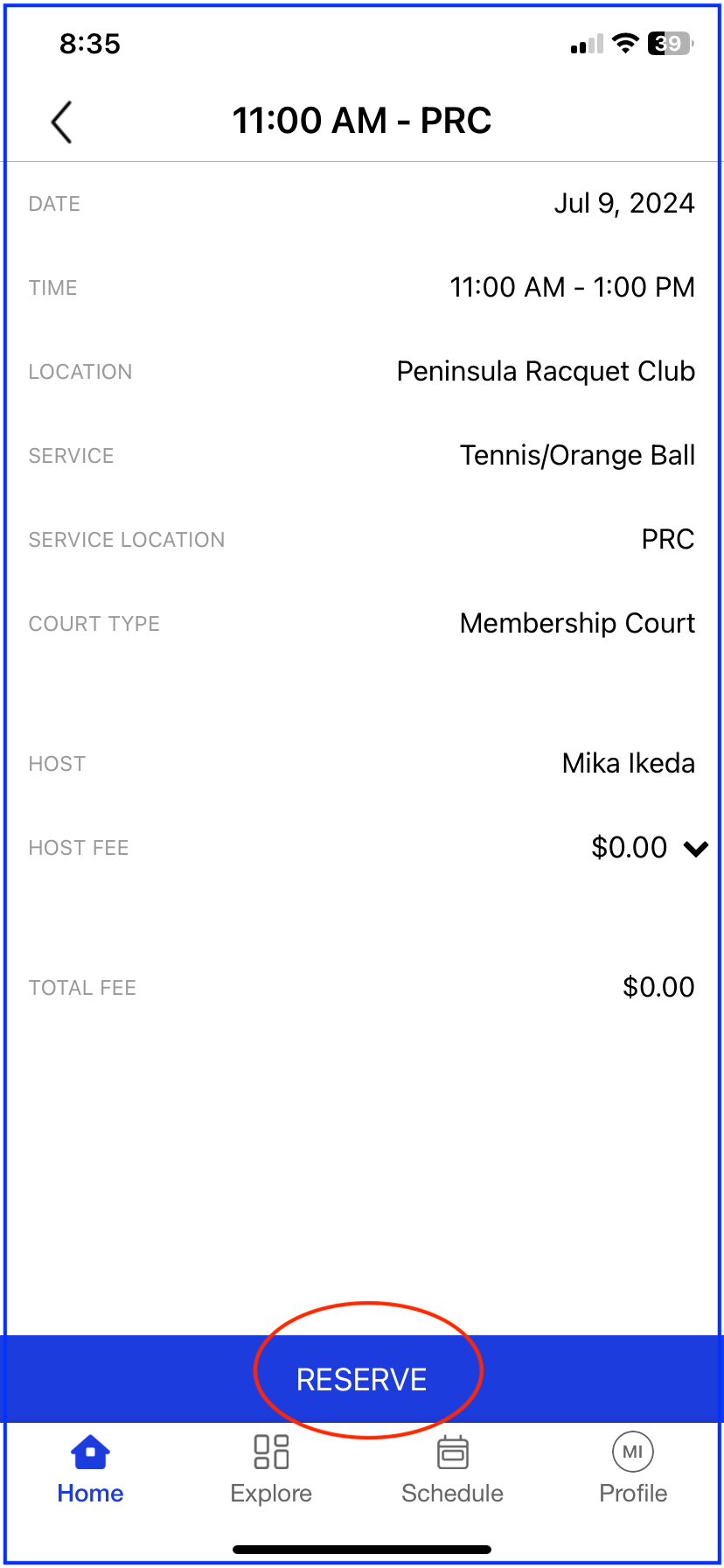Viewport: 724px width, 1568px height.
Task: Open the Profile tab
Action: (x=633, y=1470)
